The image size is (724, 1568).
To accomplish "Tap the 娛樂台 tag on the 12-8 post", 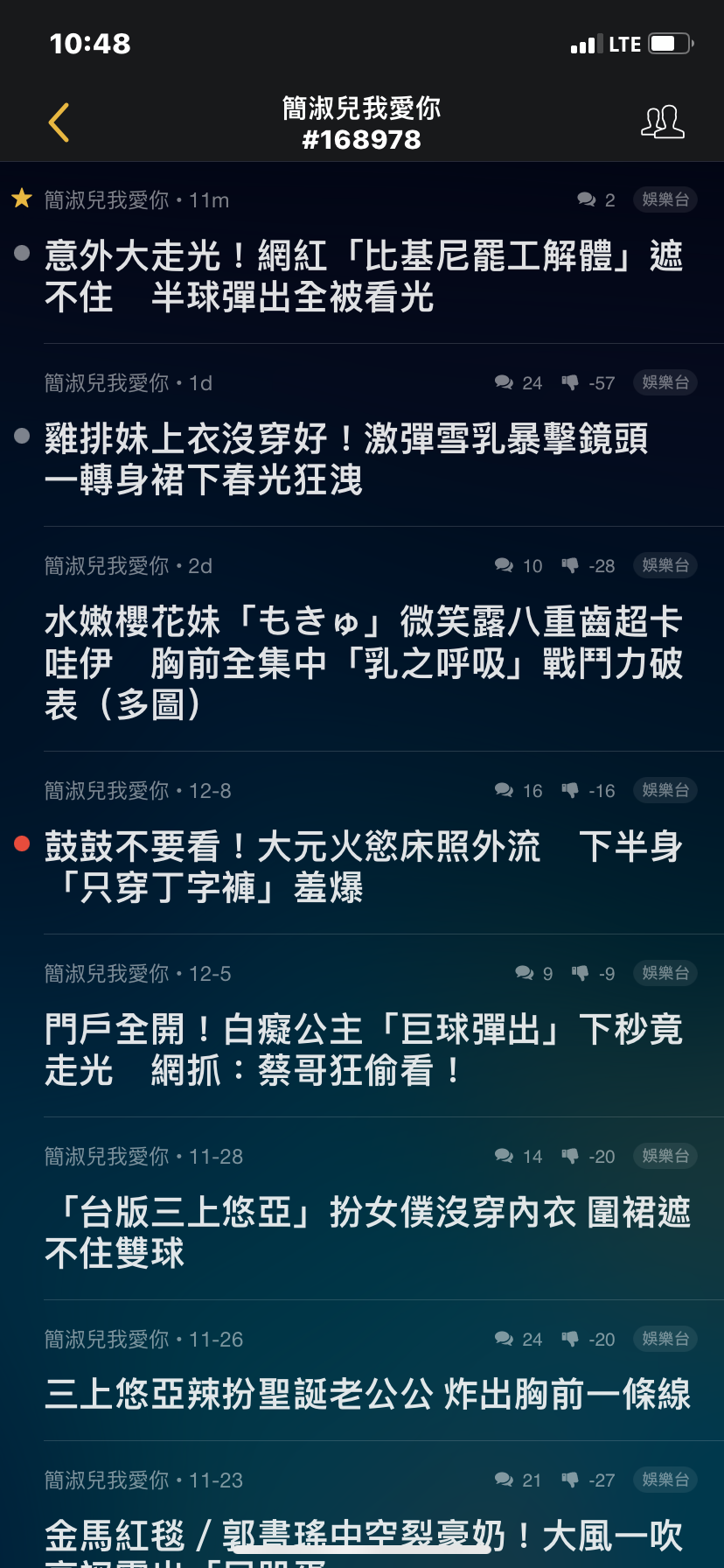I will point(665,790).
